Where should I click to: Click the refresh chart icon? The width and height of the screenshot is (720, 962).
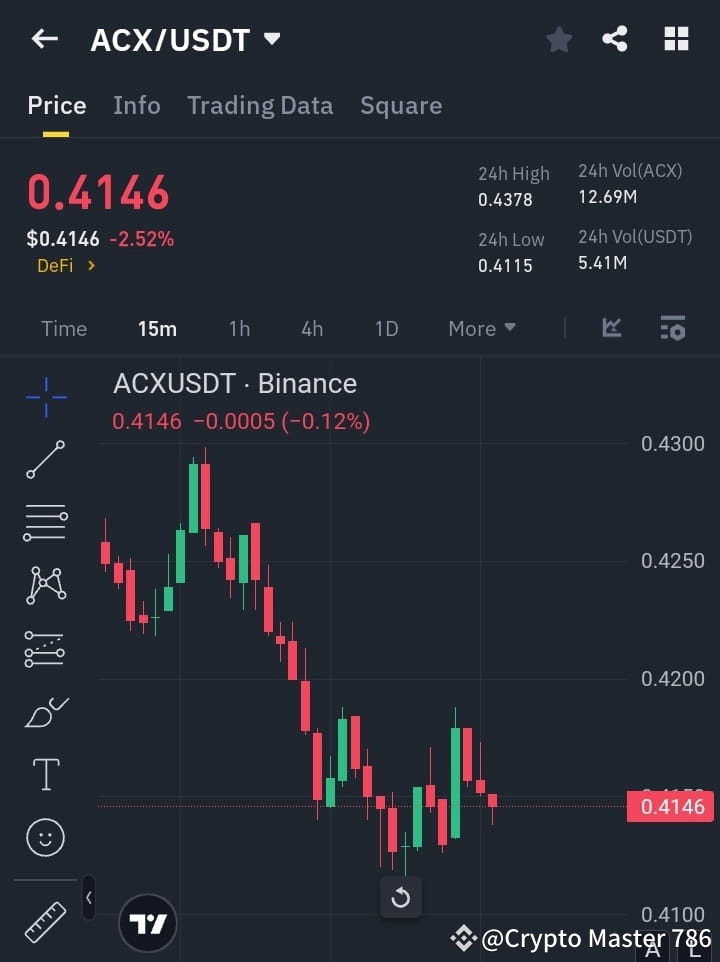tap(401, 898)
